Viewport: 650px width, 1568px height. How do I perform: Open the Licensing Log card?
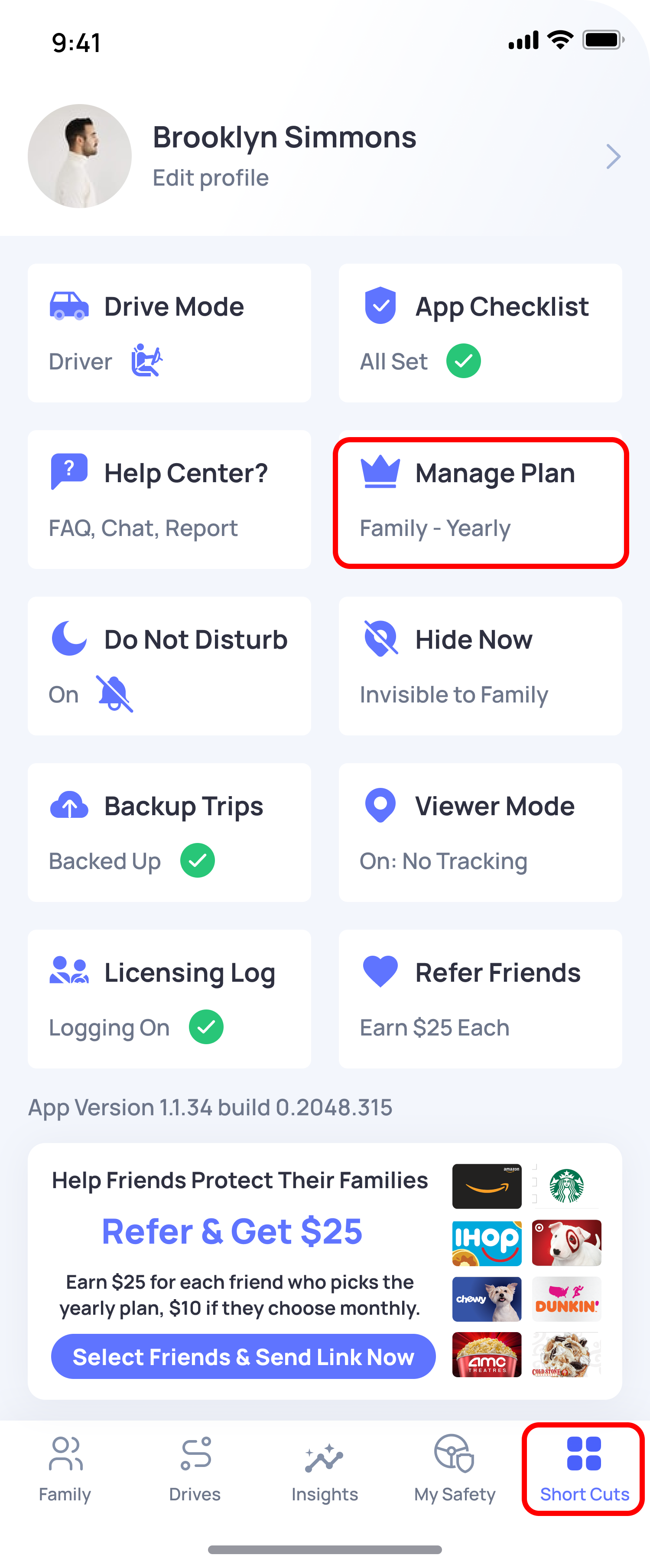tap(169, 998)
